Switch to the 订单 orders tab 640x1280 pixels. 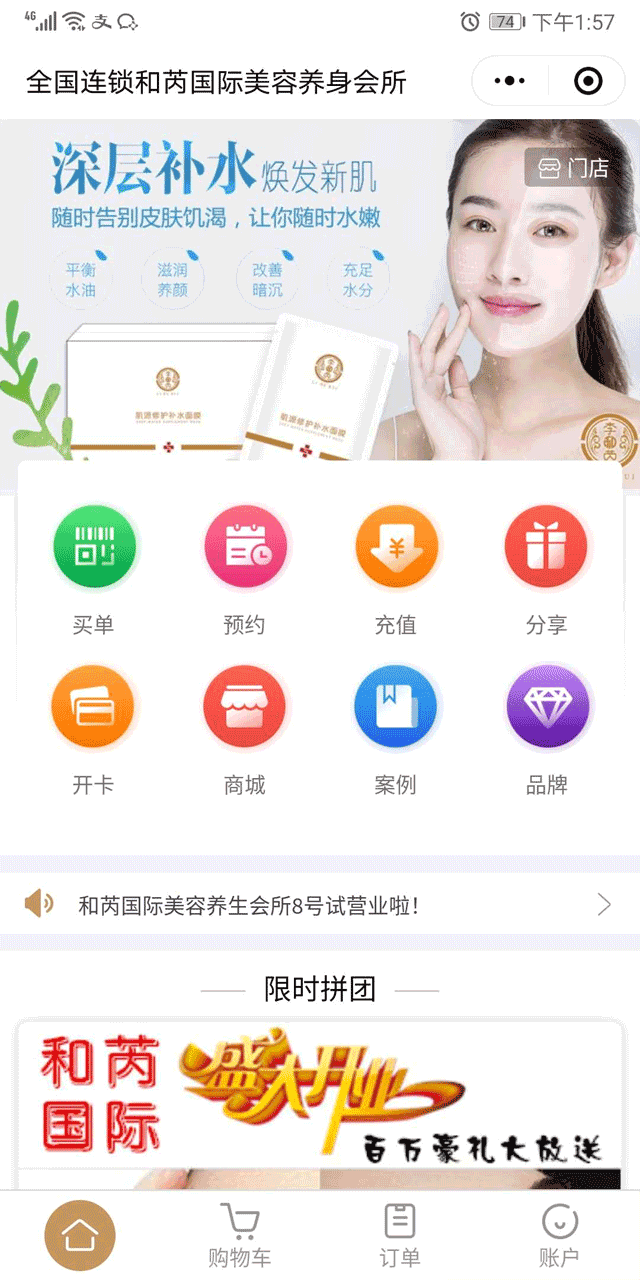tap(400, 1236)
